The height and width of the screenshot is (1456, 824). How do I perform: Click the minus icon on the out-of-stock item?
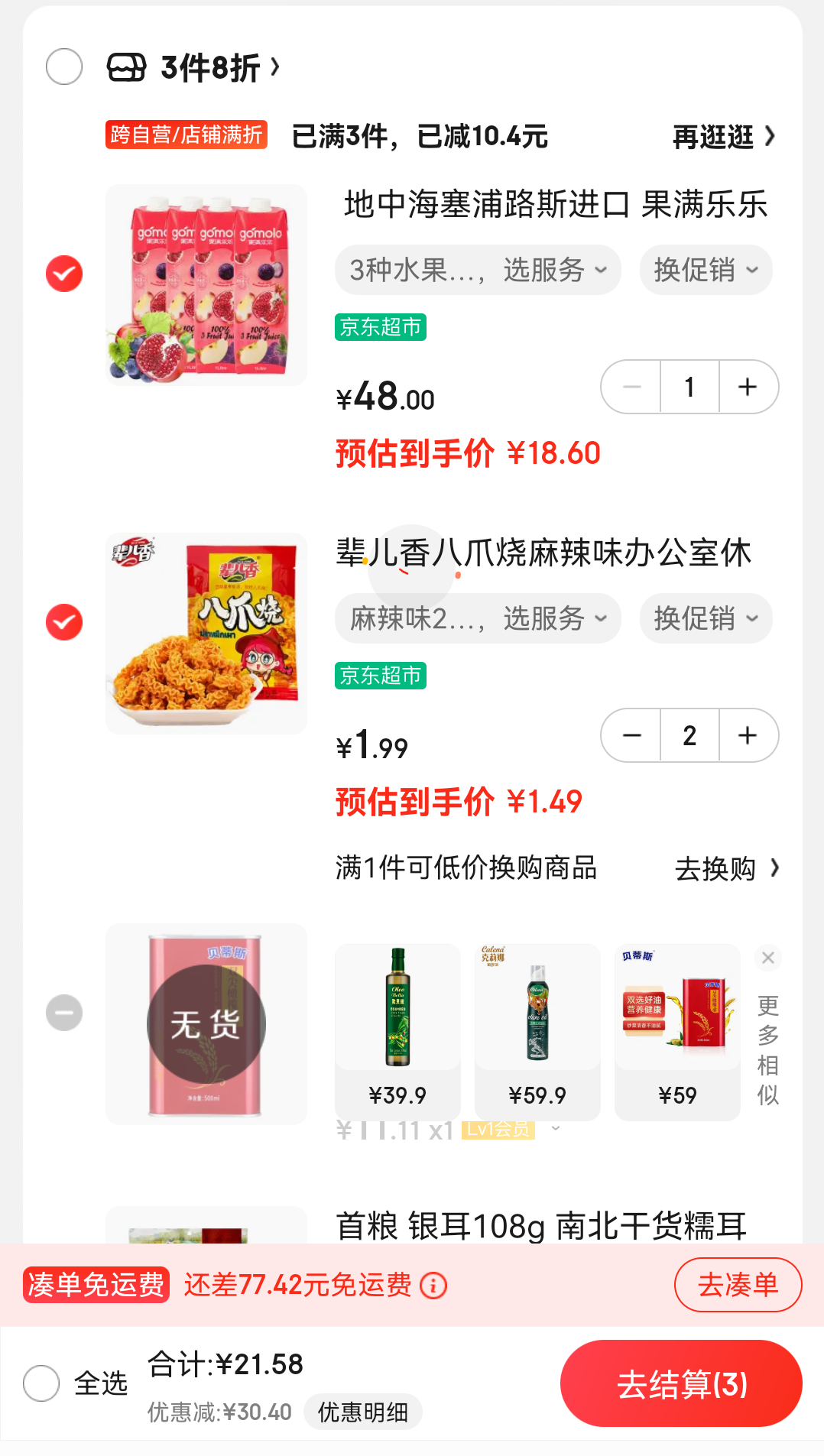coord(63,1011)
